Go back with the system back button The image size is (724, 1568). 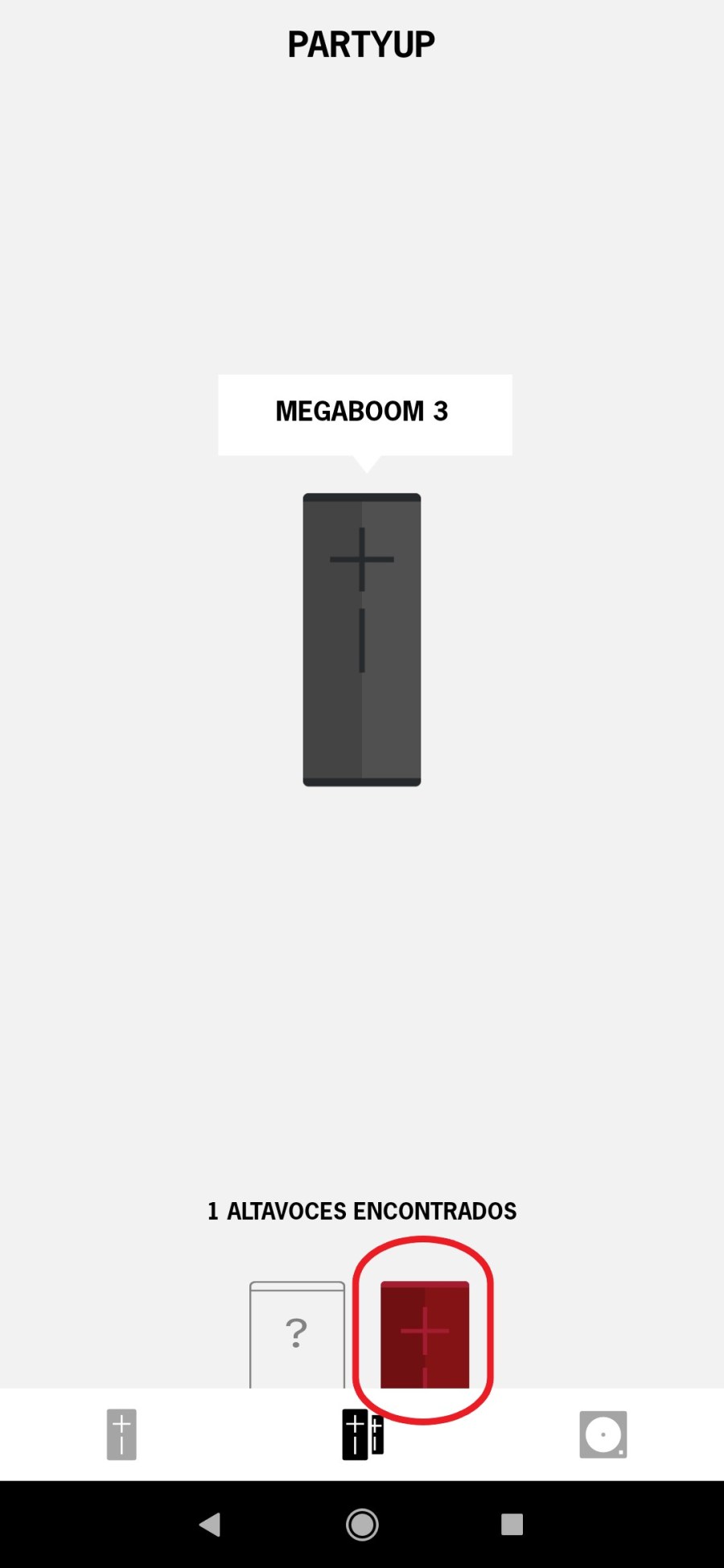pos(210,1524)
